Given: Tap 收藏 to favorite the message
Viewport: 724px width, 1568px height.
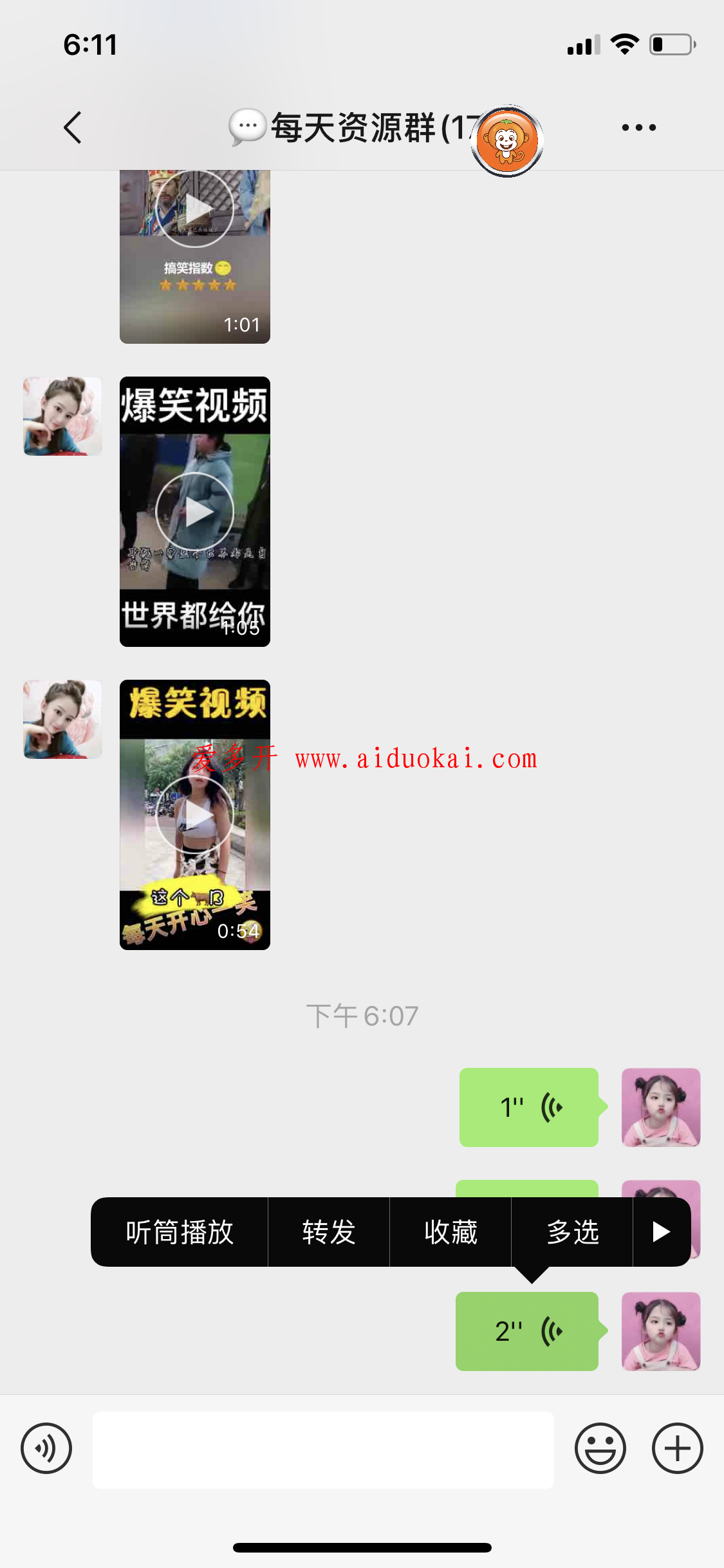Looking at the screenshot, I should point(450,1232).
